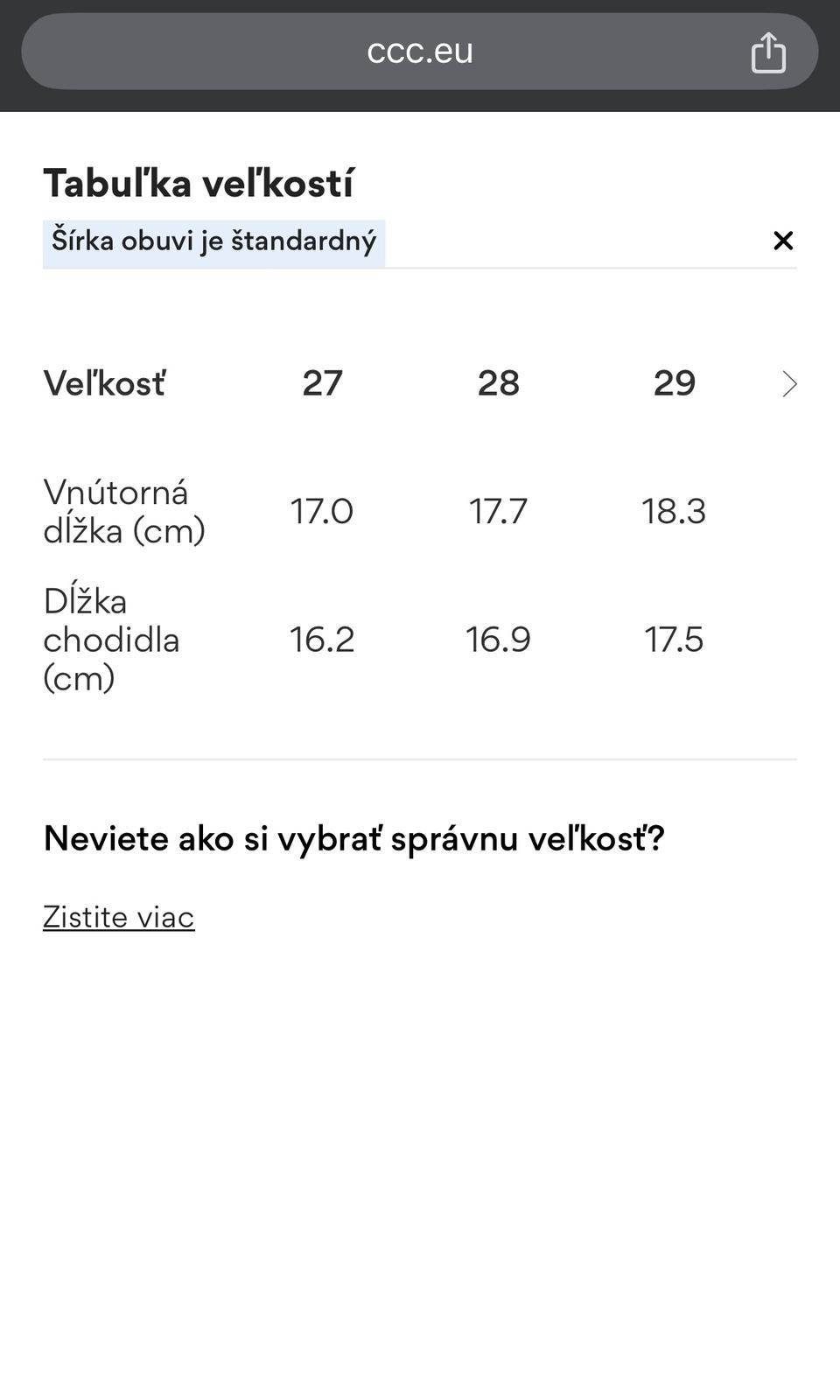840x1400 pixels.
Task: Show the next sizes with the arrow
Action: coord(789,384)
